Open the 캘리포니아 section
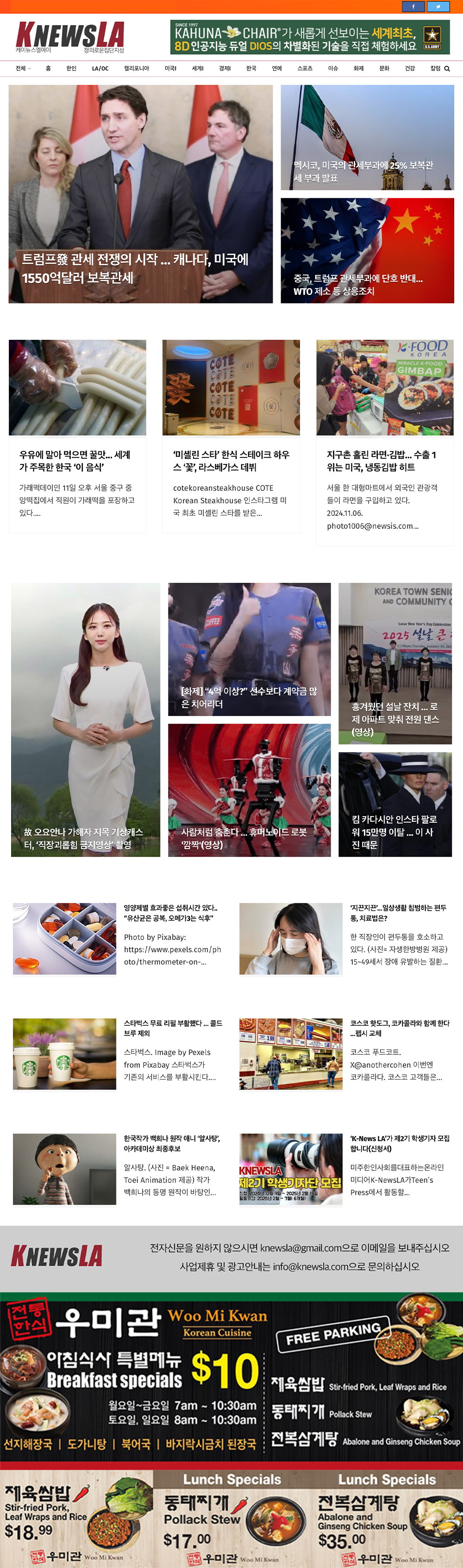Screen dimensions: 463x1568 pos(136,69)
